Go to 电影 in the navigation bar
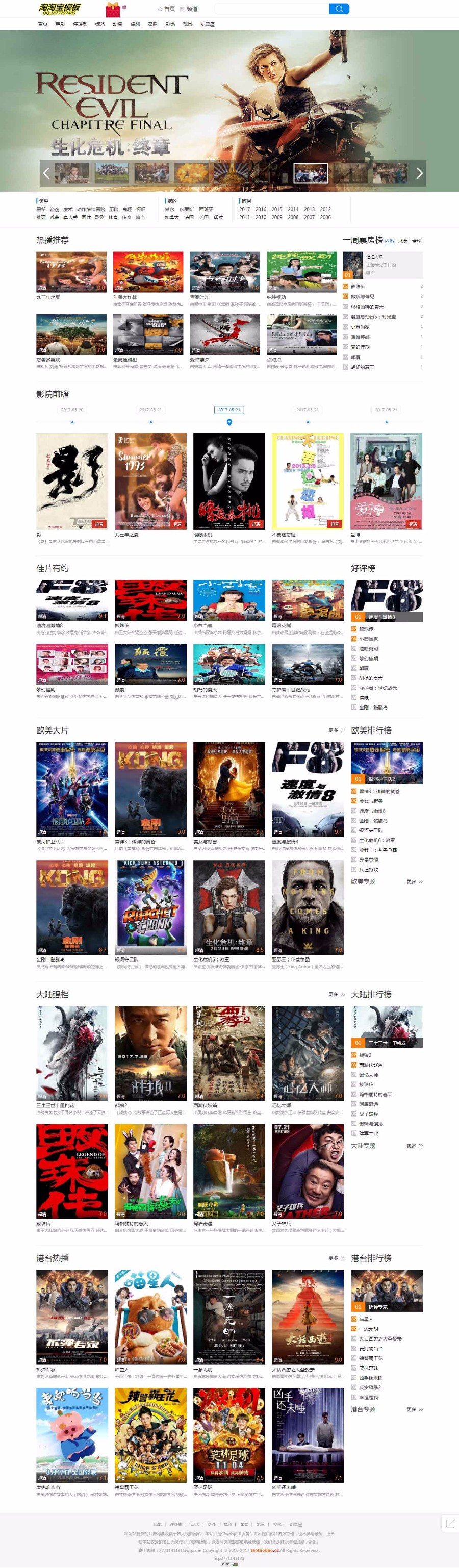Screen dimensions: 459x1568 click(60, 24)
